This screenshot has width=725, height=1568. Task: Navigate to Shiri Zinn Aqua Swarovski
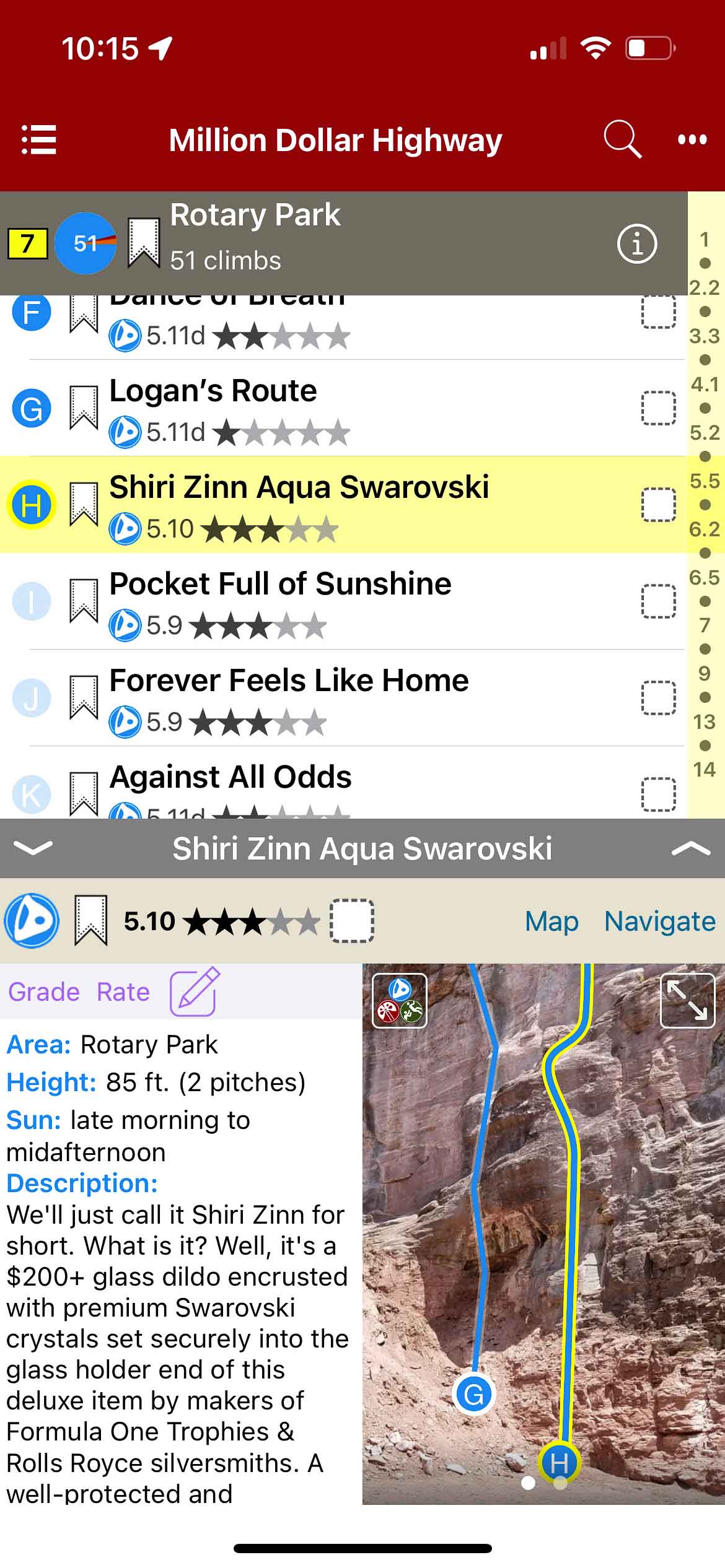[659, 921]
